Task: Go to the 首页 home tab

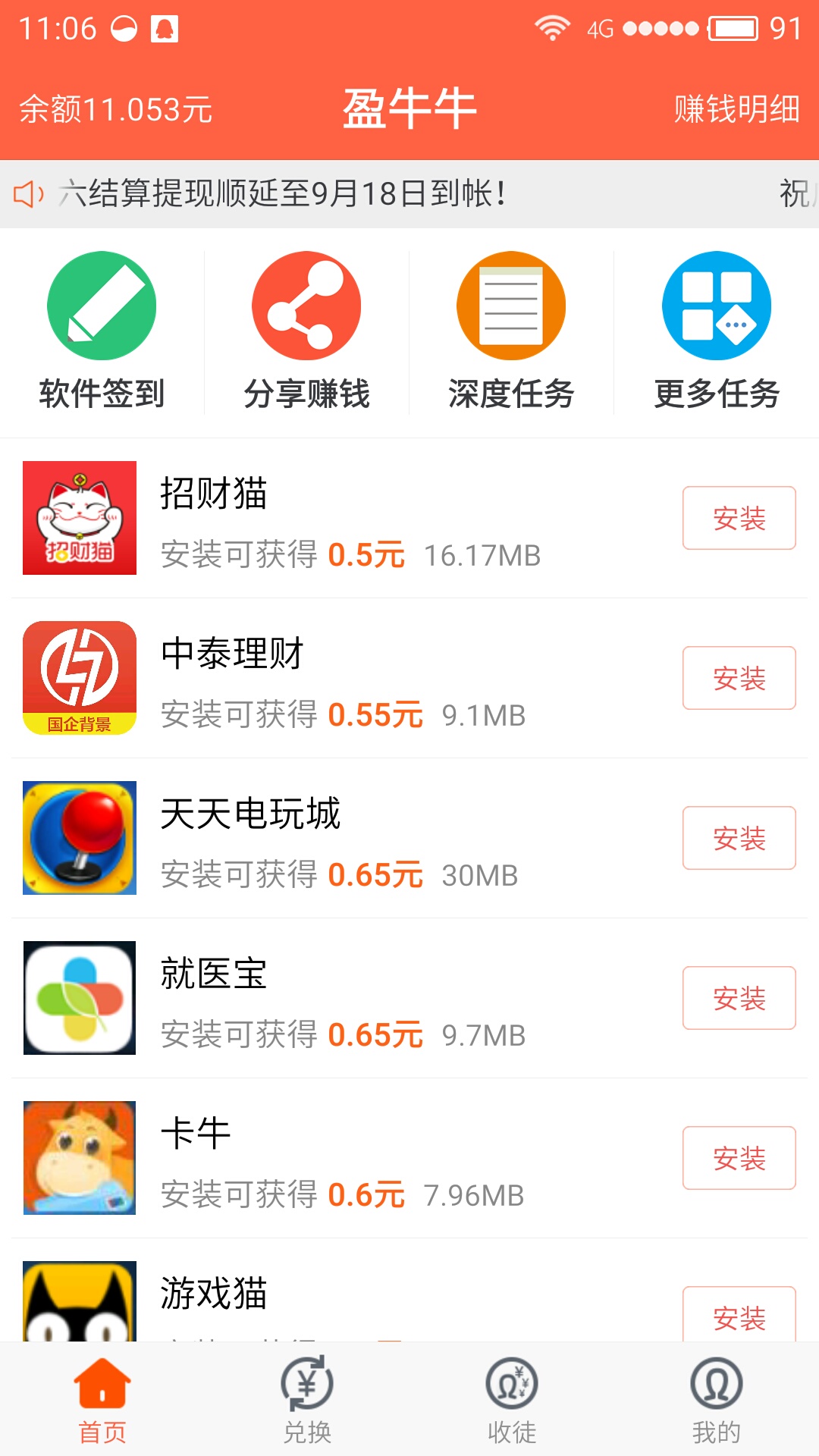Action: [x=102, y=1400]
